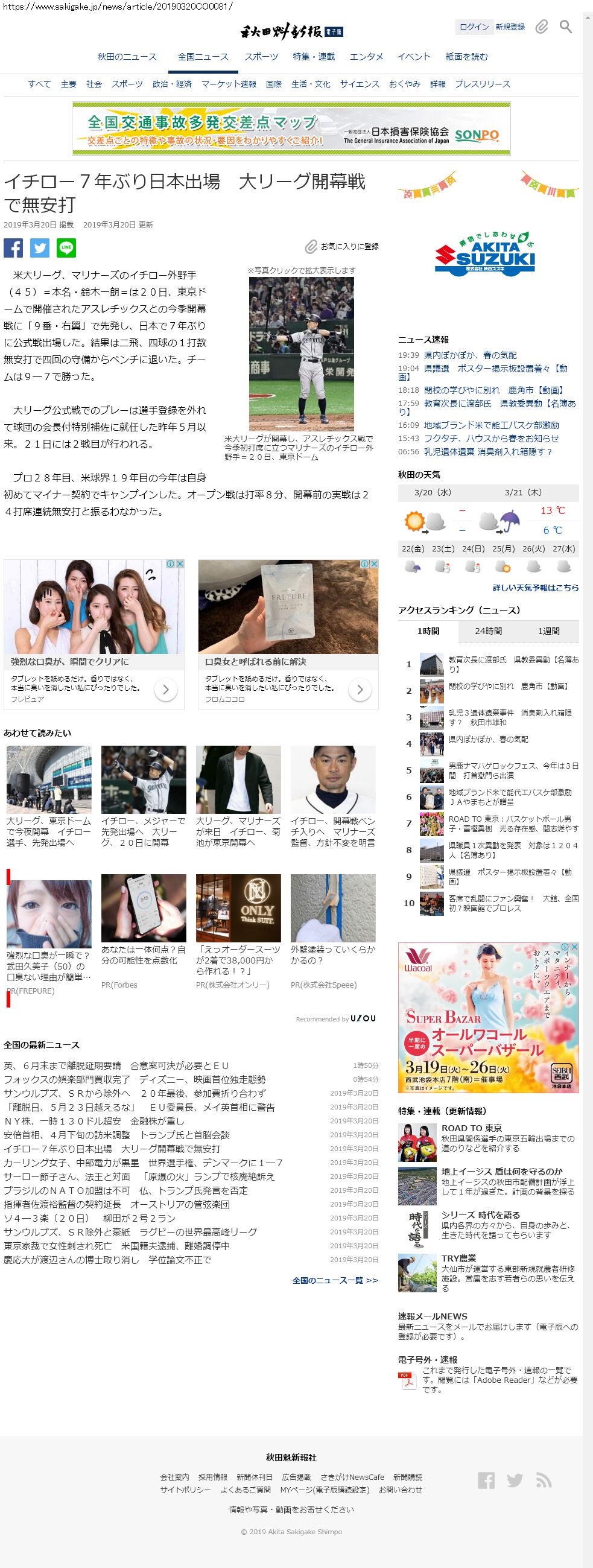Share article on Twitter
The width and height of the screenshot is (593, 1568).
point(40,248)
